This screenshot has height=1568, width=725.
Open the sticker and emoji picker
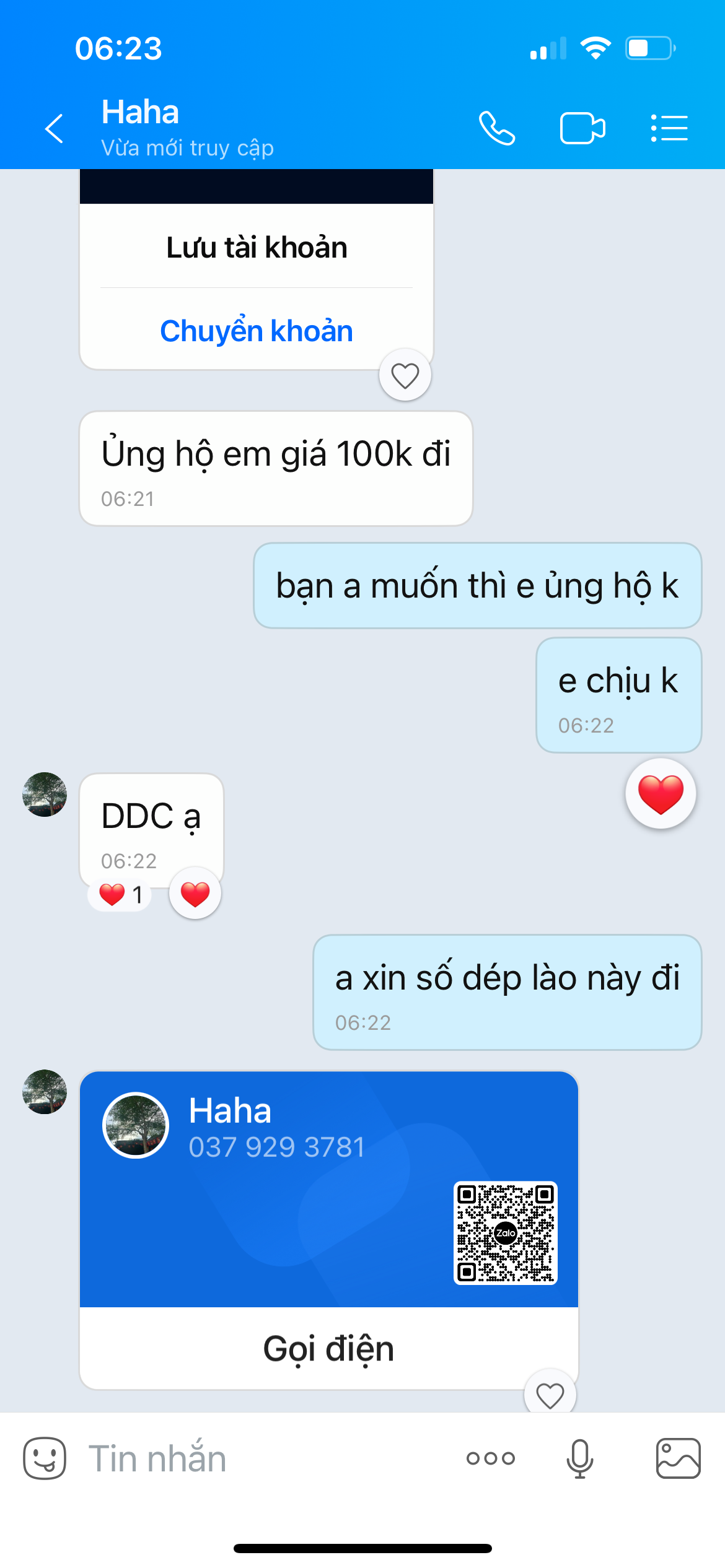click(x=45, y=1458)
